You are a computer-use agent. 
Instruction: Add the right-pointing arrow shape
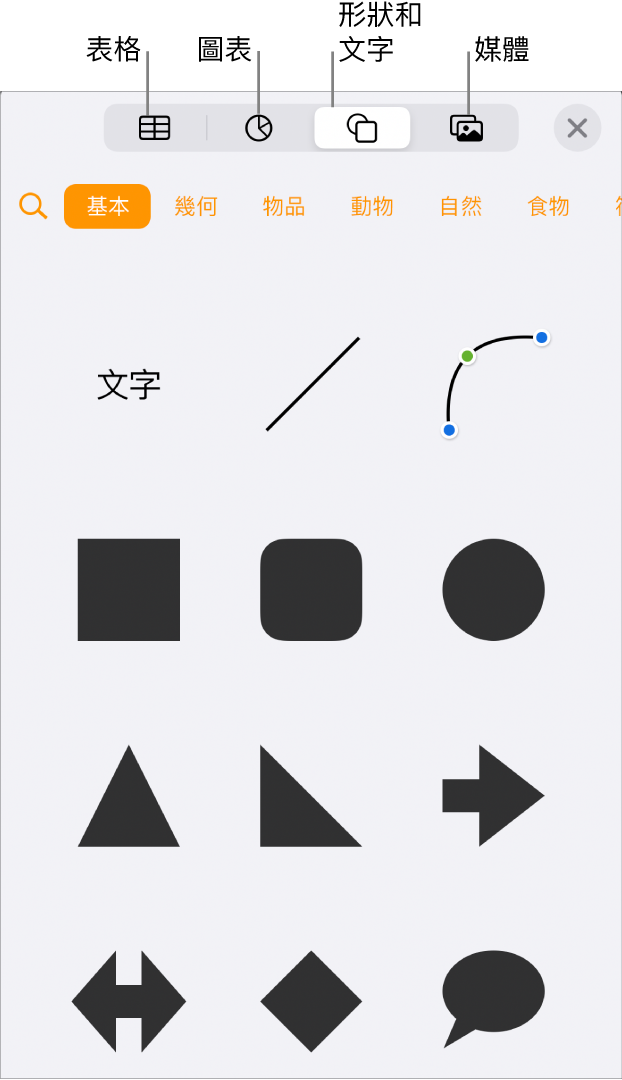click(x=494, y=796)
